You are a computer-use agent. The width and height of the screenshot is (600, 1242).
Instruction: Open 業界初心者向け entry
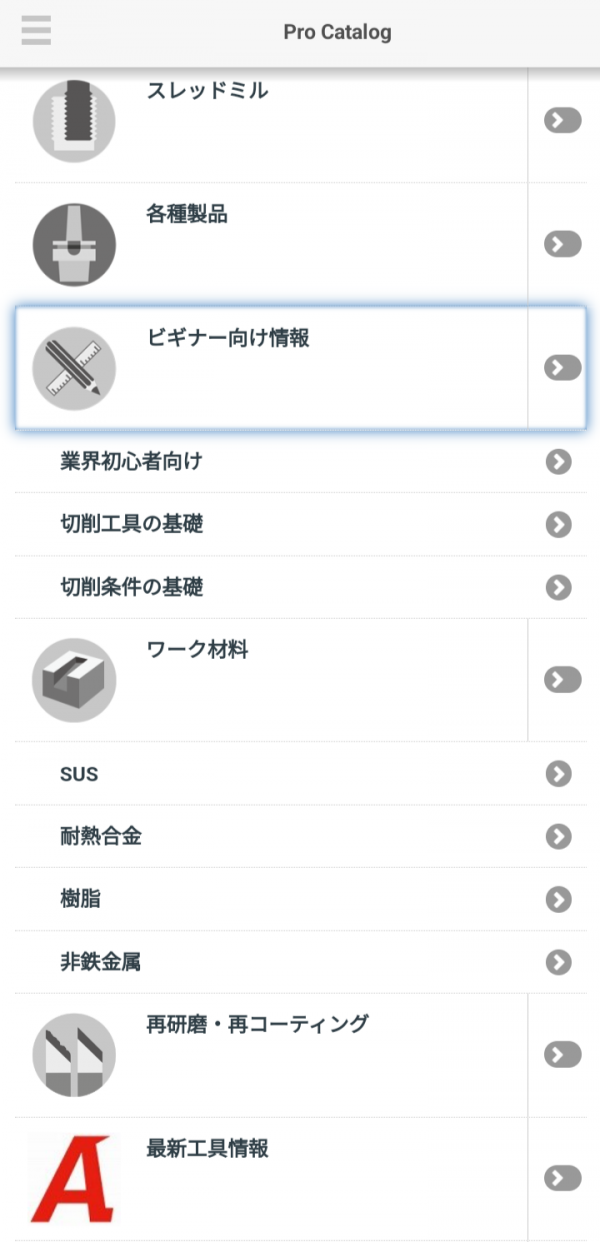(300, 462)
